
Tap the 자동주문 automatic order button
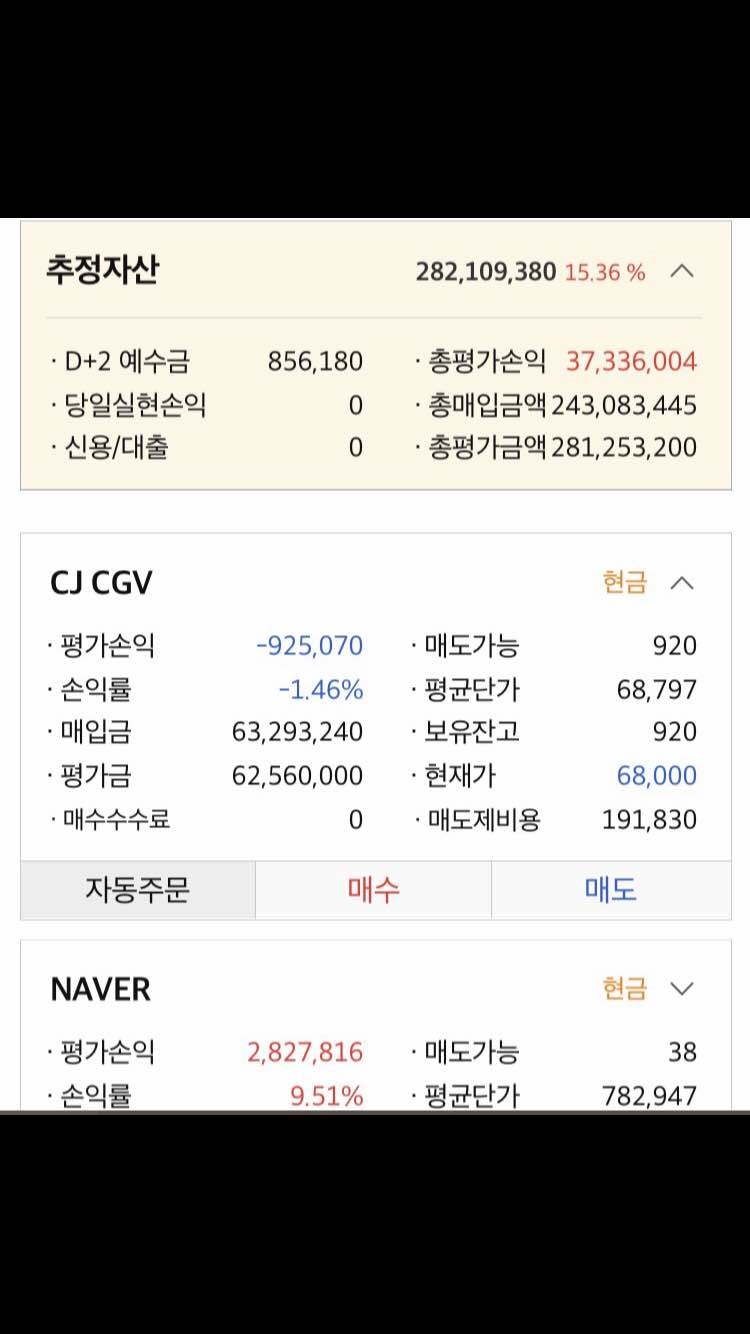pos(138,890)
